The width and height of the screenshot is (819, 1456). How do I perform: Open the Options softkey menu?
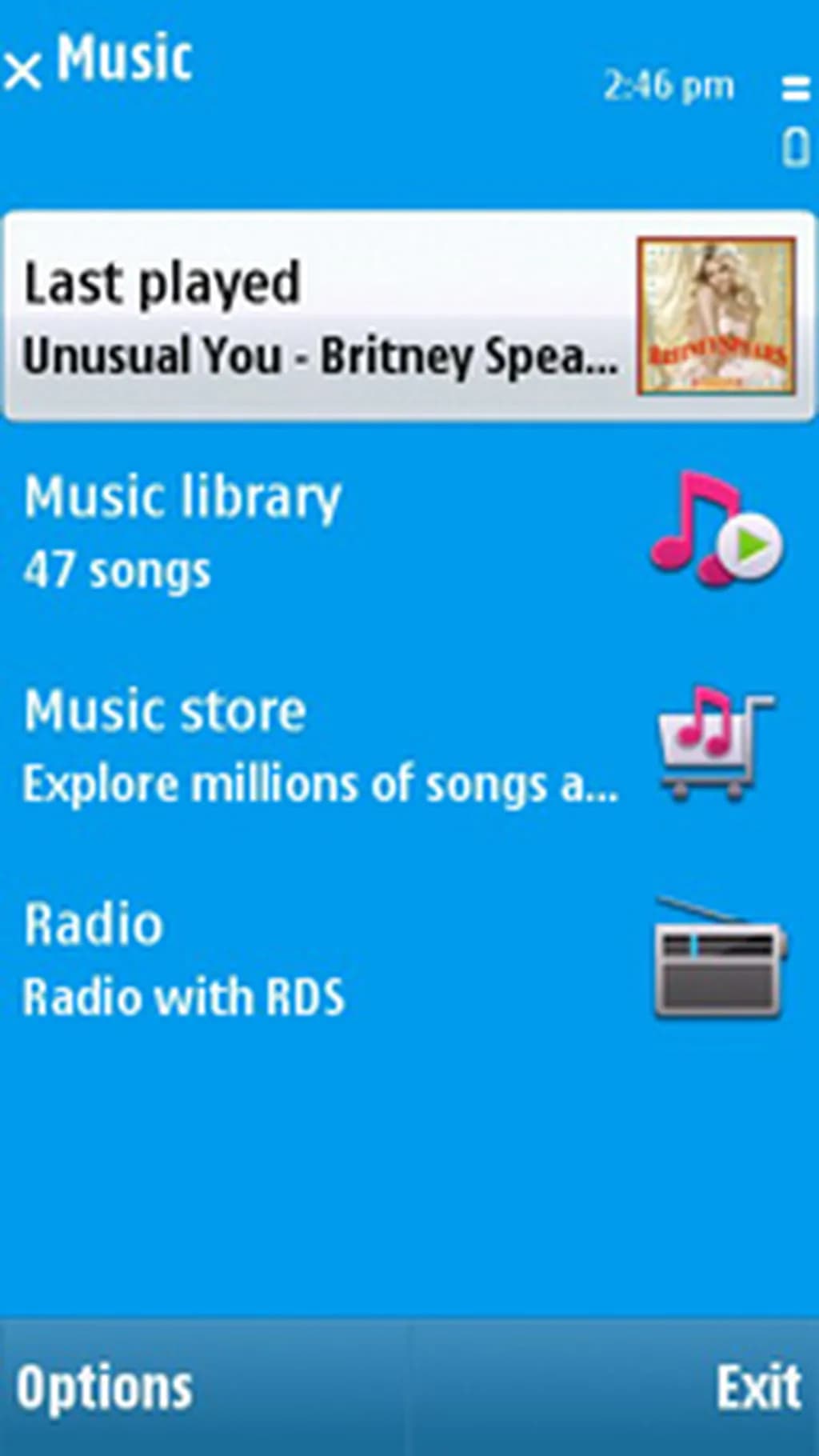[x=104, y=1386]
